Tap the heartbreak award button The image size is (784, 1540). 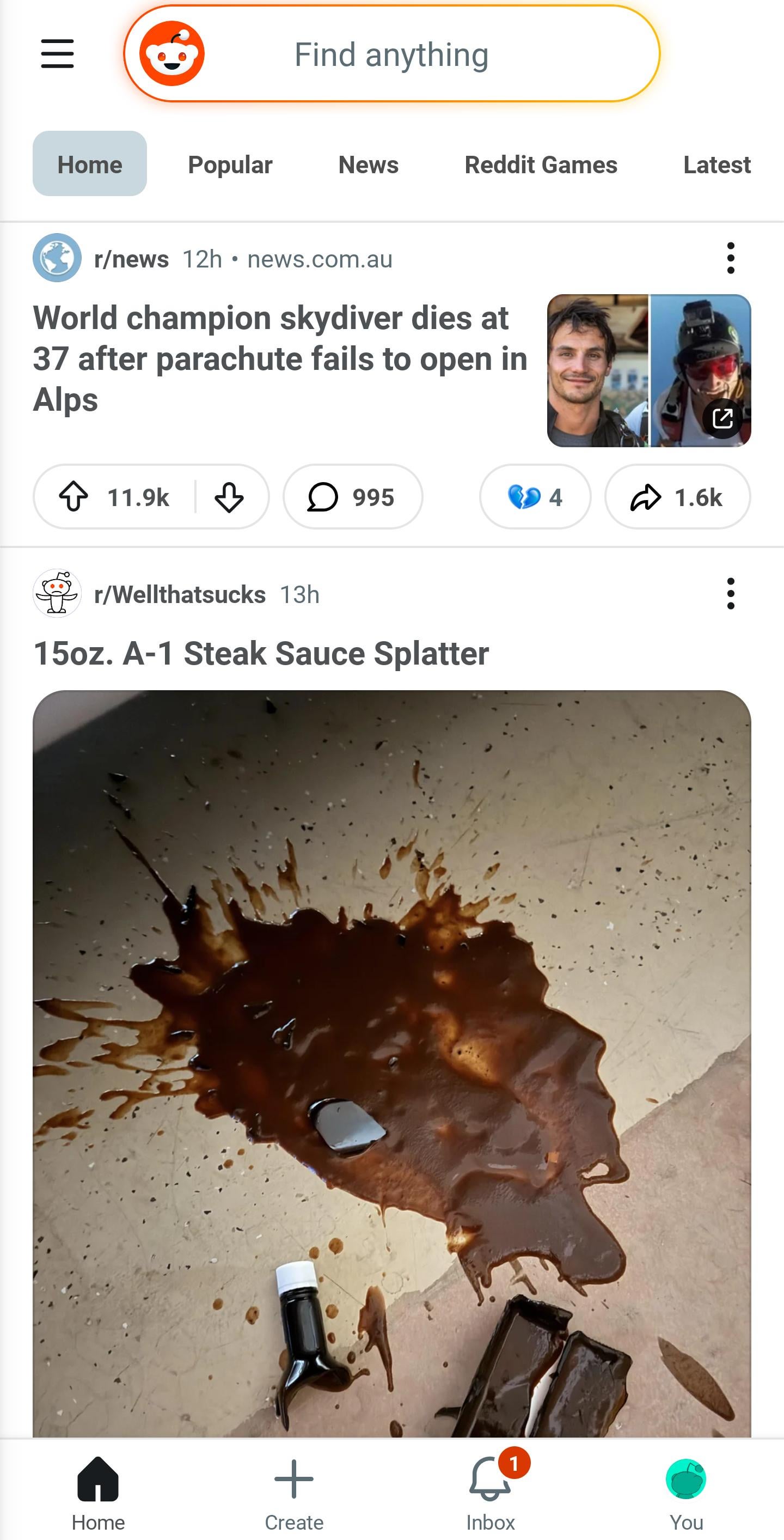(535, 497)
